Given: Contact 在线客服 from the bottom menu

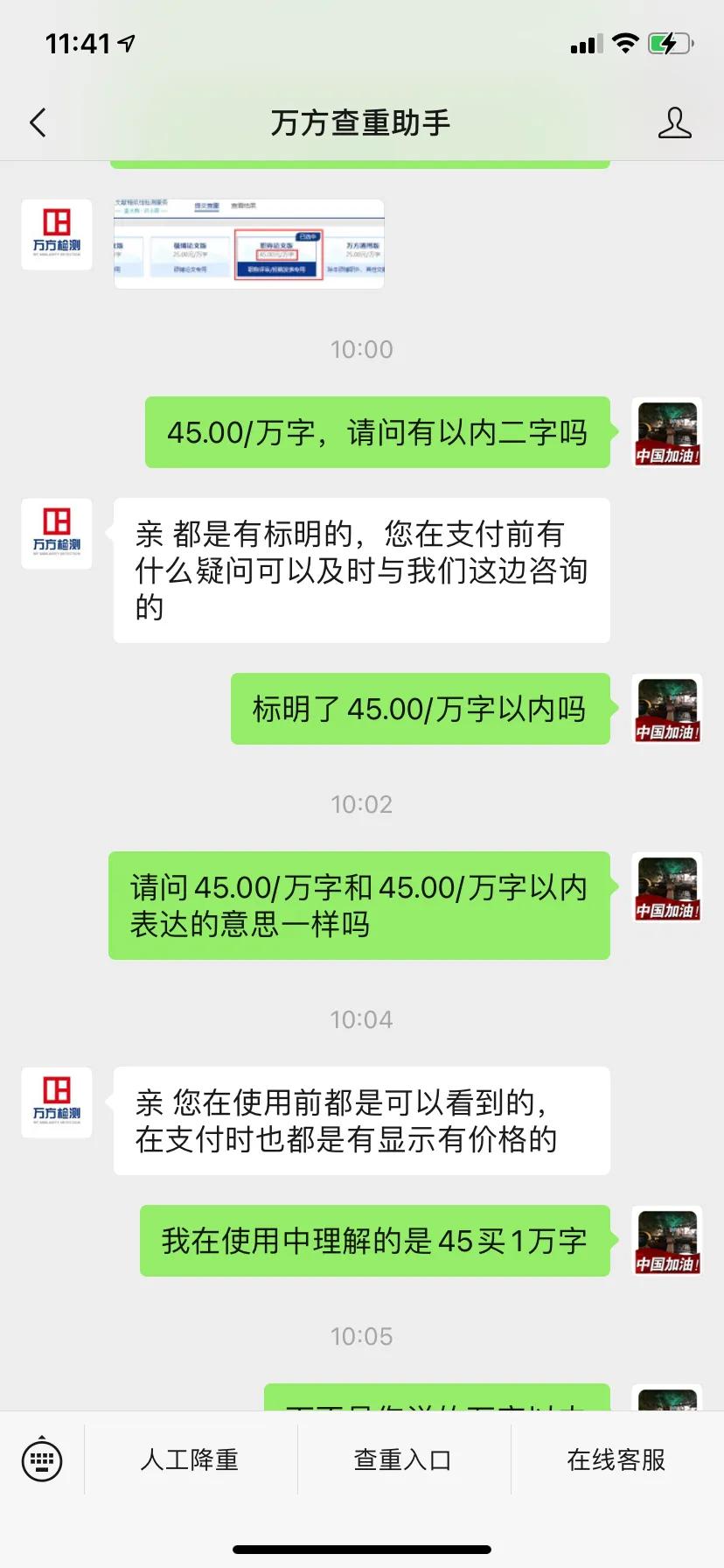Looking at the screenshot, I should point(615,1459).
